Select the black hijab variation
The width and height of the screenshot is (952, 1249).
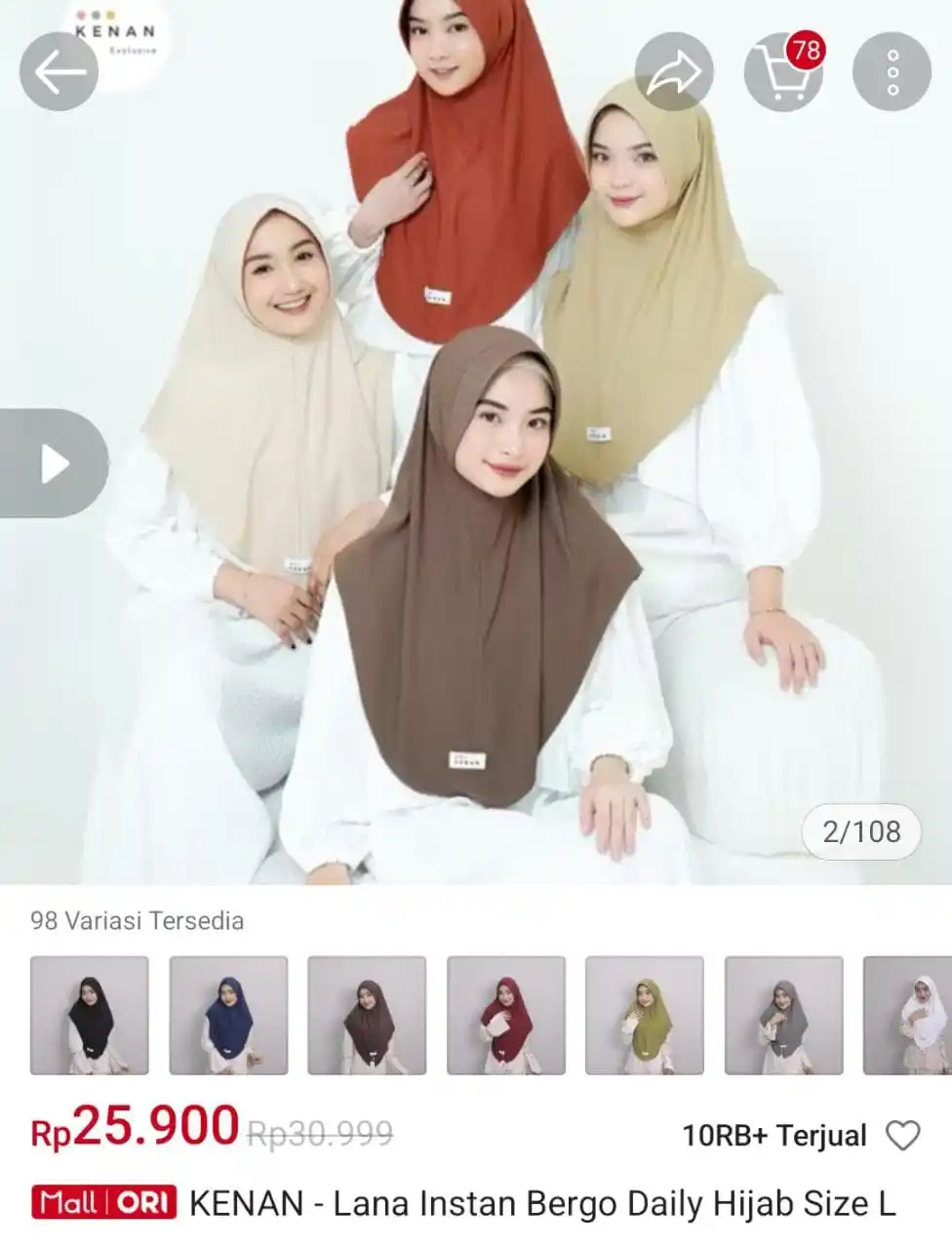tap(90, 1015)
